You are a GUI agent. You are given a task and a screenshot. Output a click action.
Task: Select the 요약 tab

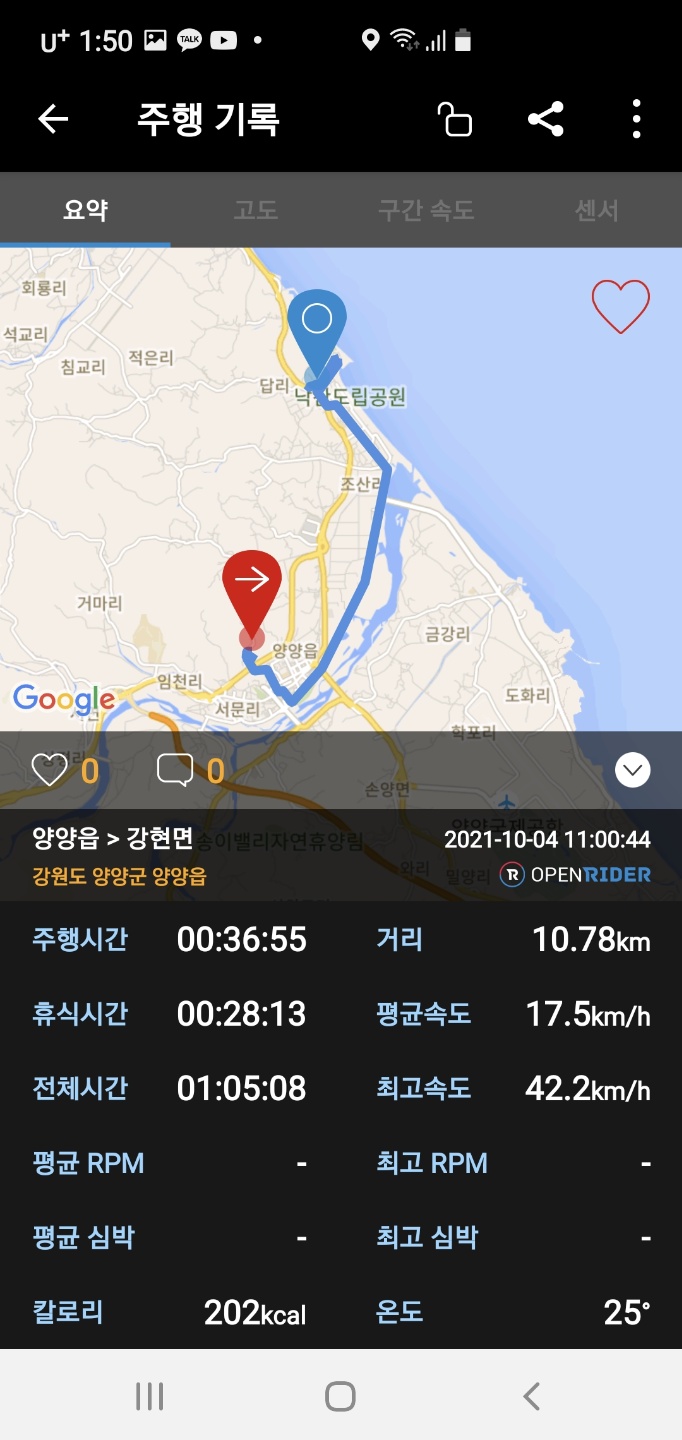pyautogui.click(x=85, y=210)
